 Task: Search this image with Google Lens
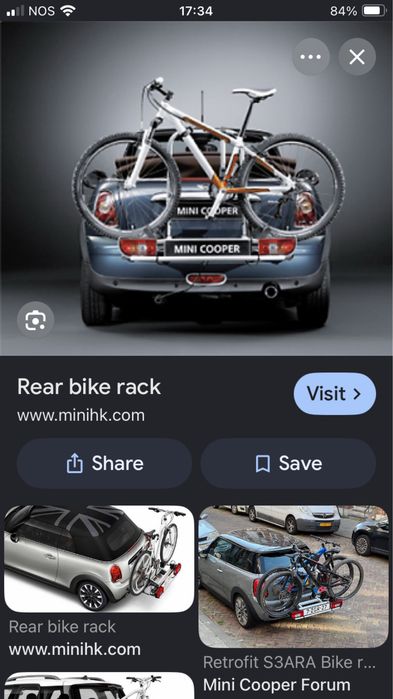[36, 319]
